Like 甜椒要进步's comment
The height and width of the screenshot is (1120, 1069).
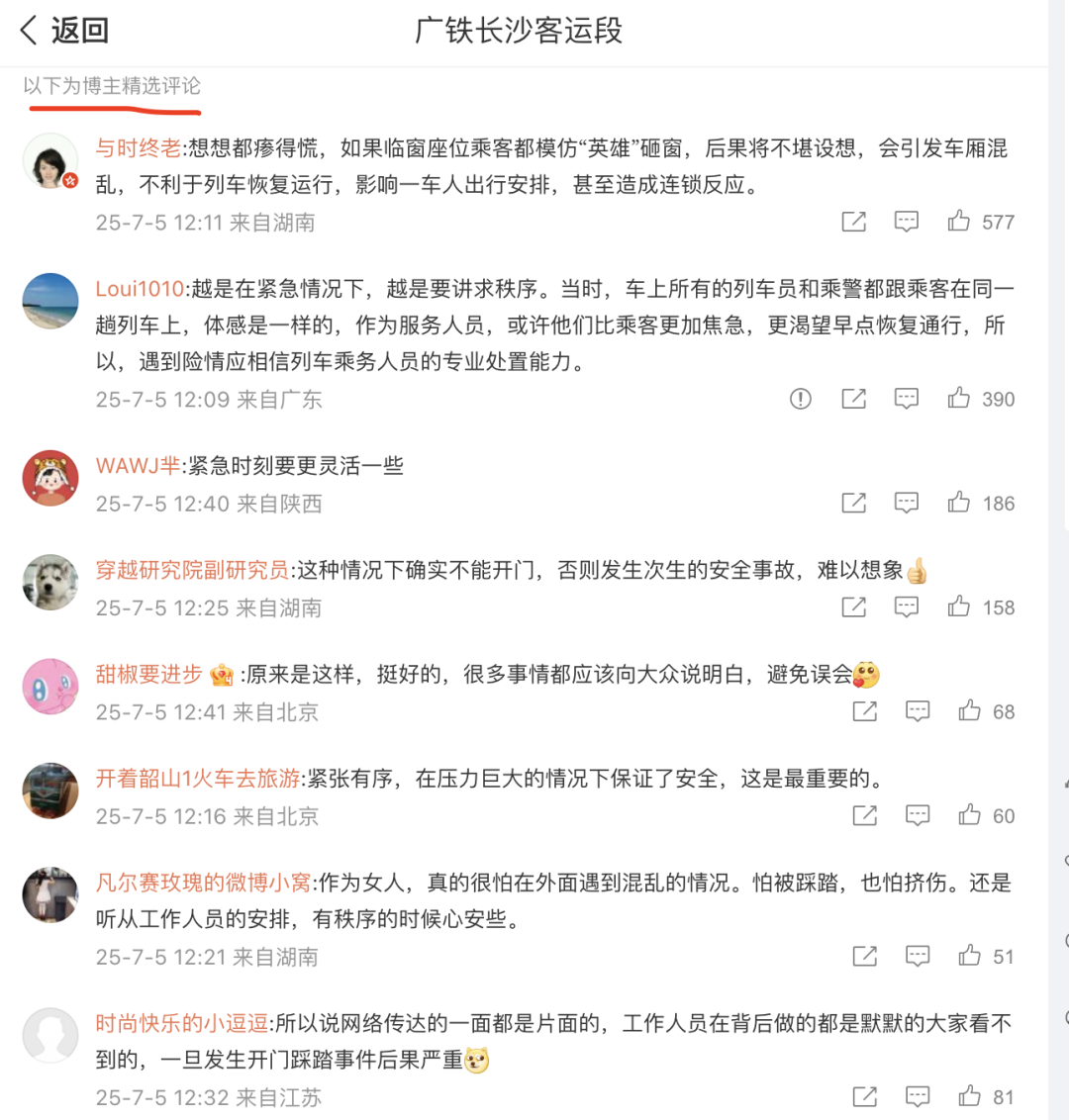click(969, 710)
